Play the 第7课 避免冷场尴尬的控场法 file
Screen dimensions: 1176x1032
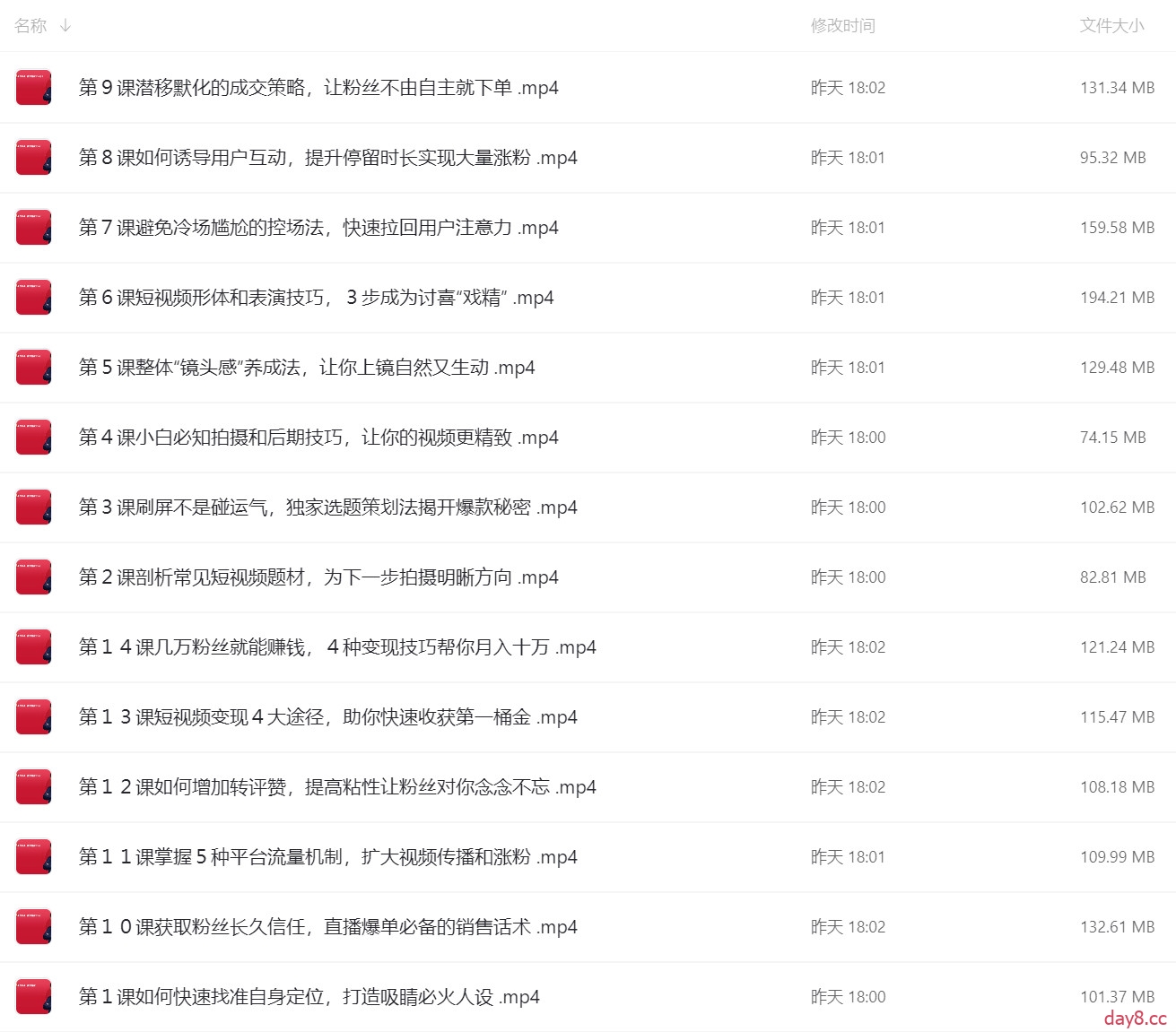pos(318,228)
